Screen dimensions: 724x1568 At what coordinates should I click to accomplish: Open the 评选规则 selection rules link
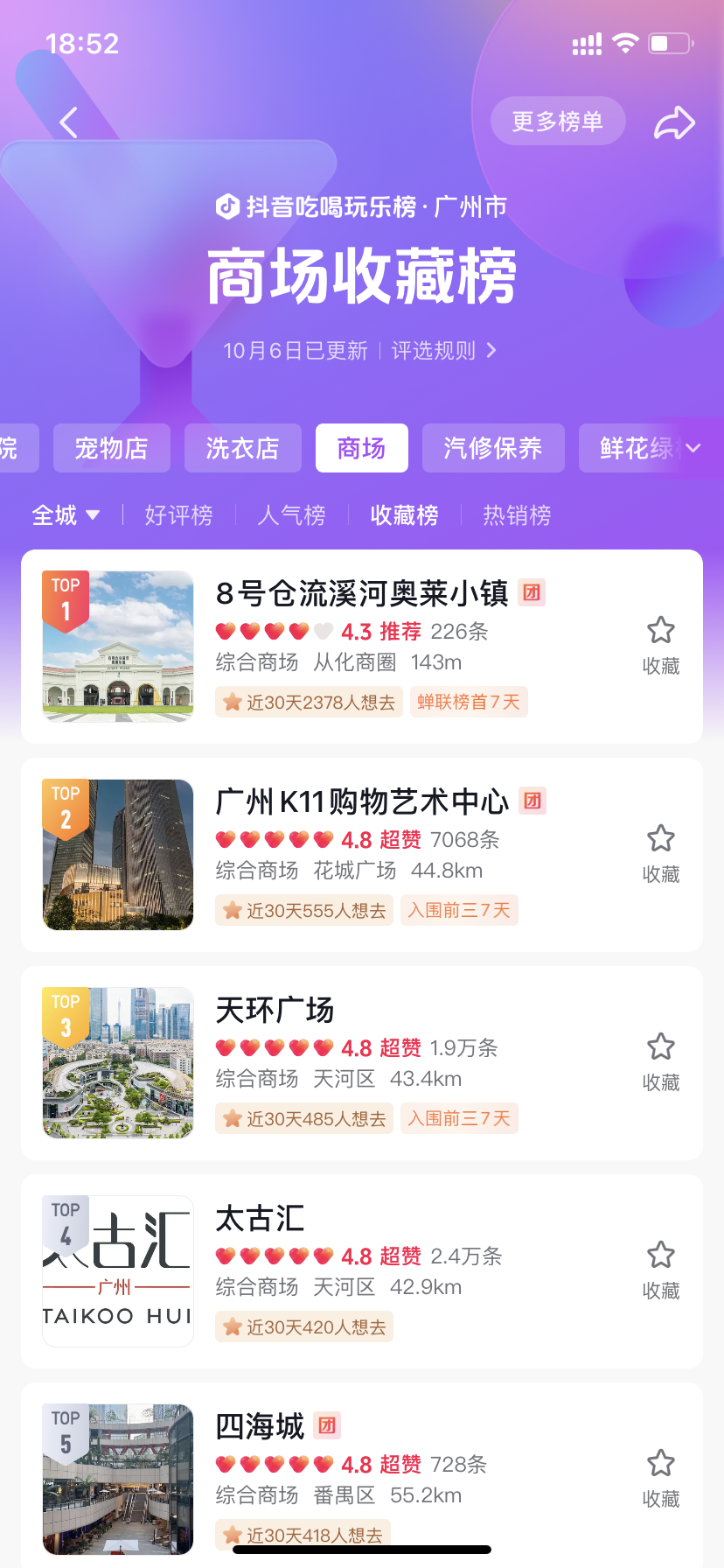[x=443, y=351]
